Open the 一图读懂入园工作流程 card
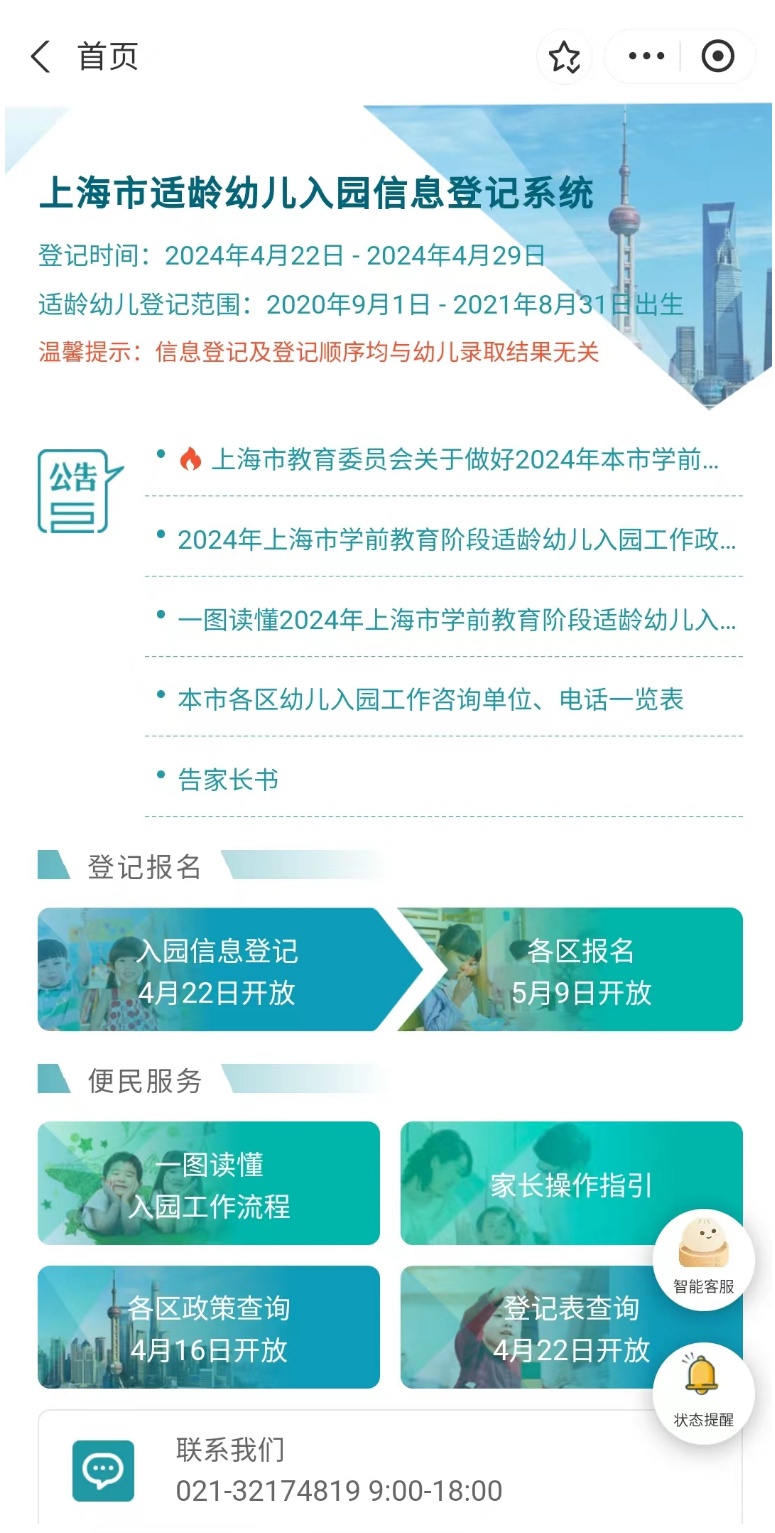This screenshot has height=1533, width=775. (209, 1184)
